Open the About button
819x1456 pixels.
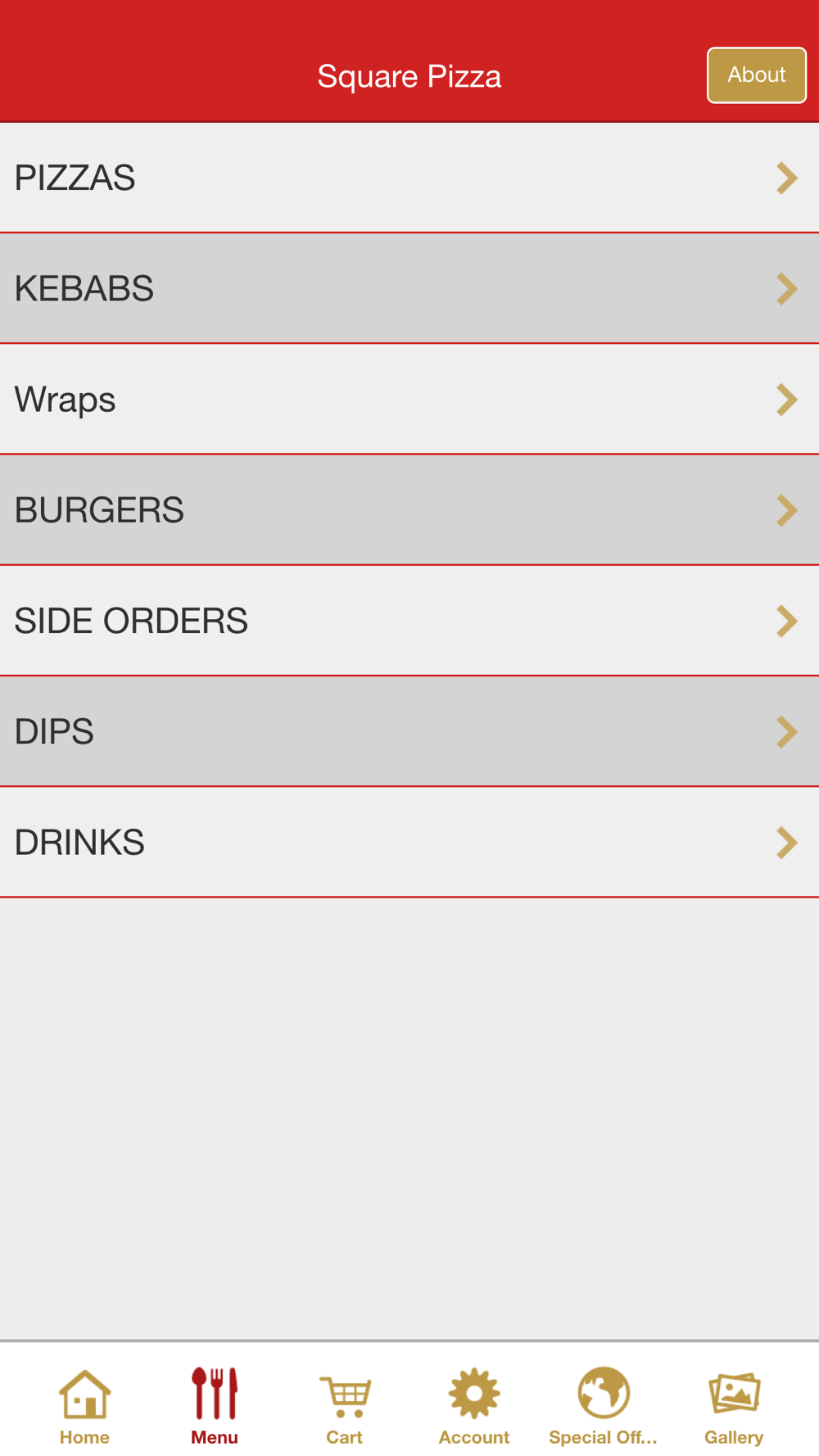(x=756, y=75)
